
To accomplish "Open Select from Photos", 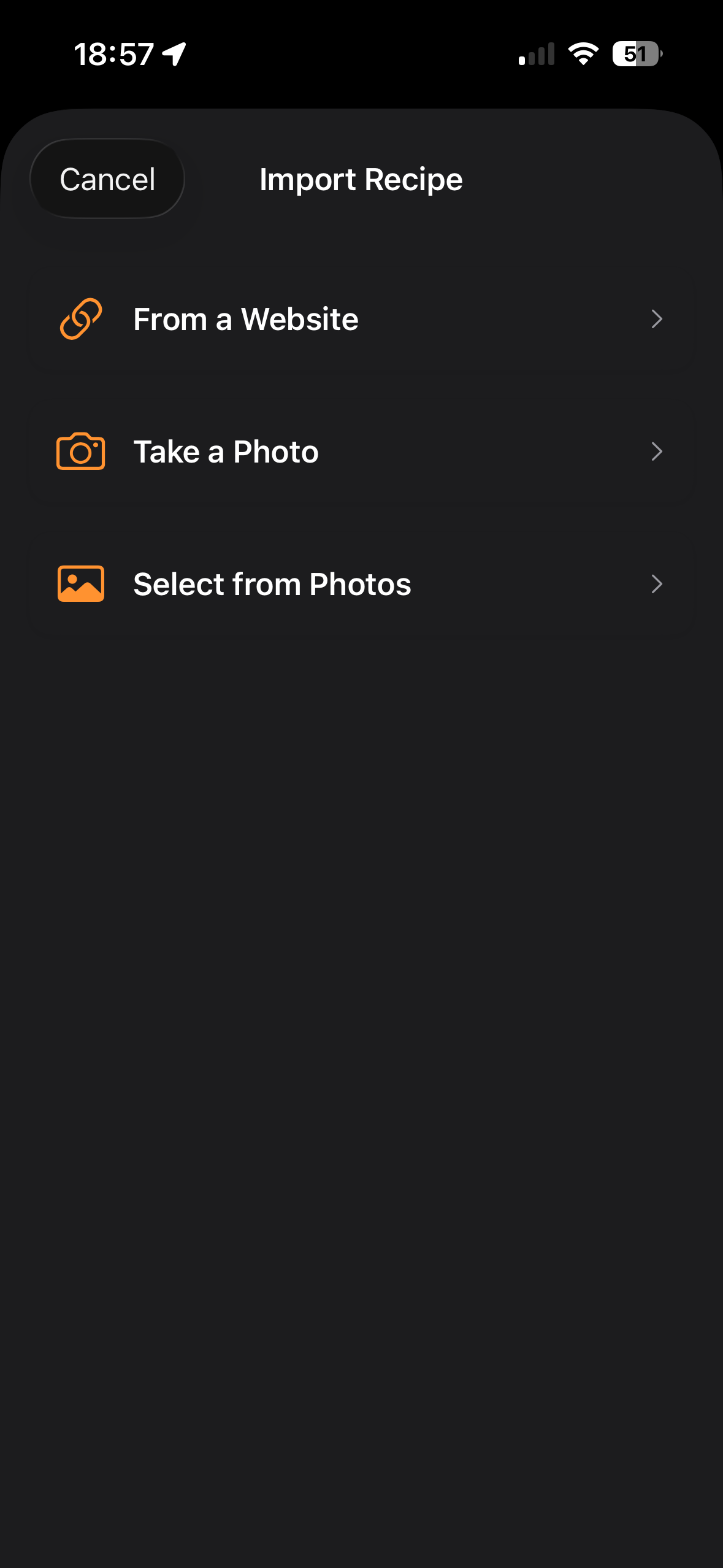I will tap(361, 584).
